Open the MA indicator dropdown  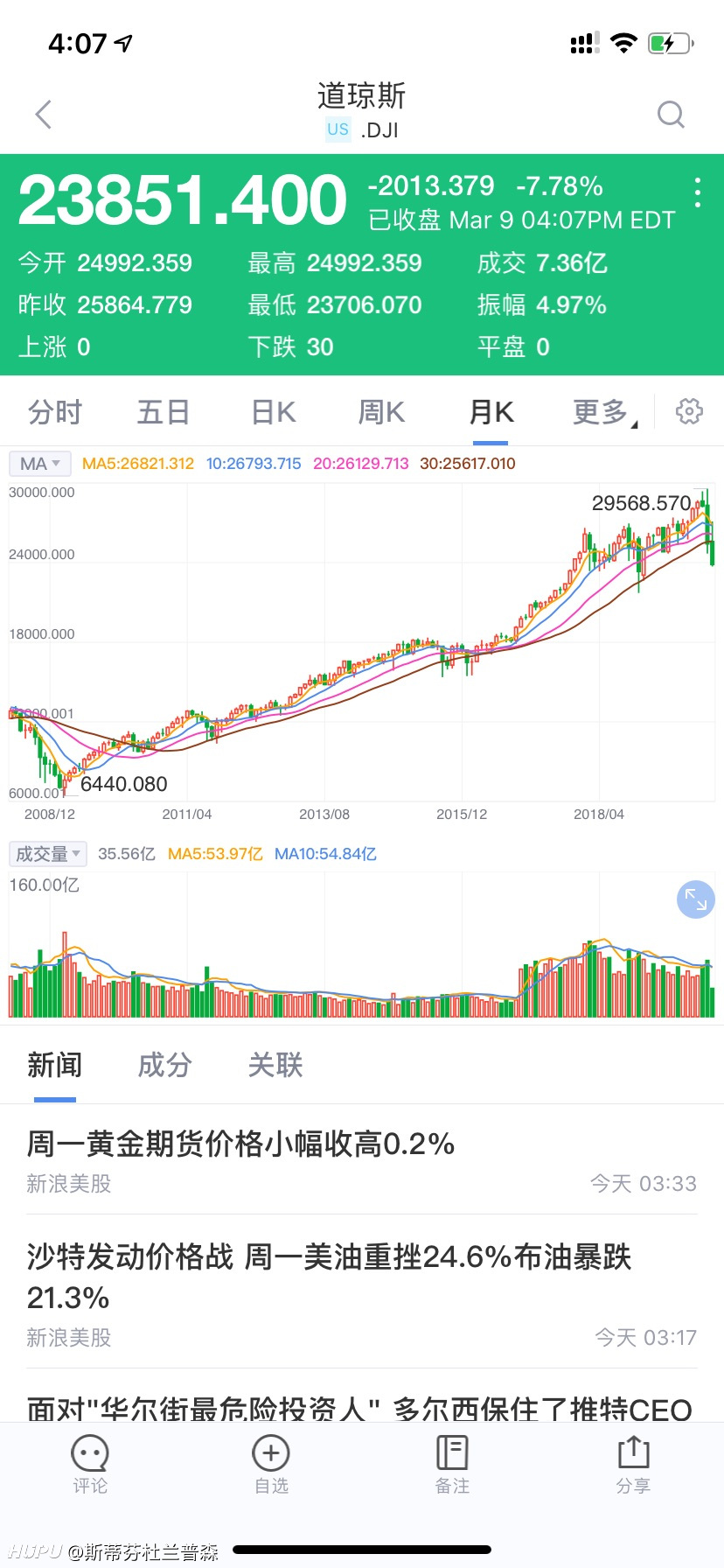(x=39, y=464)
